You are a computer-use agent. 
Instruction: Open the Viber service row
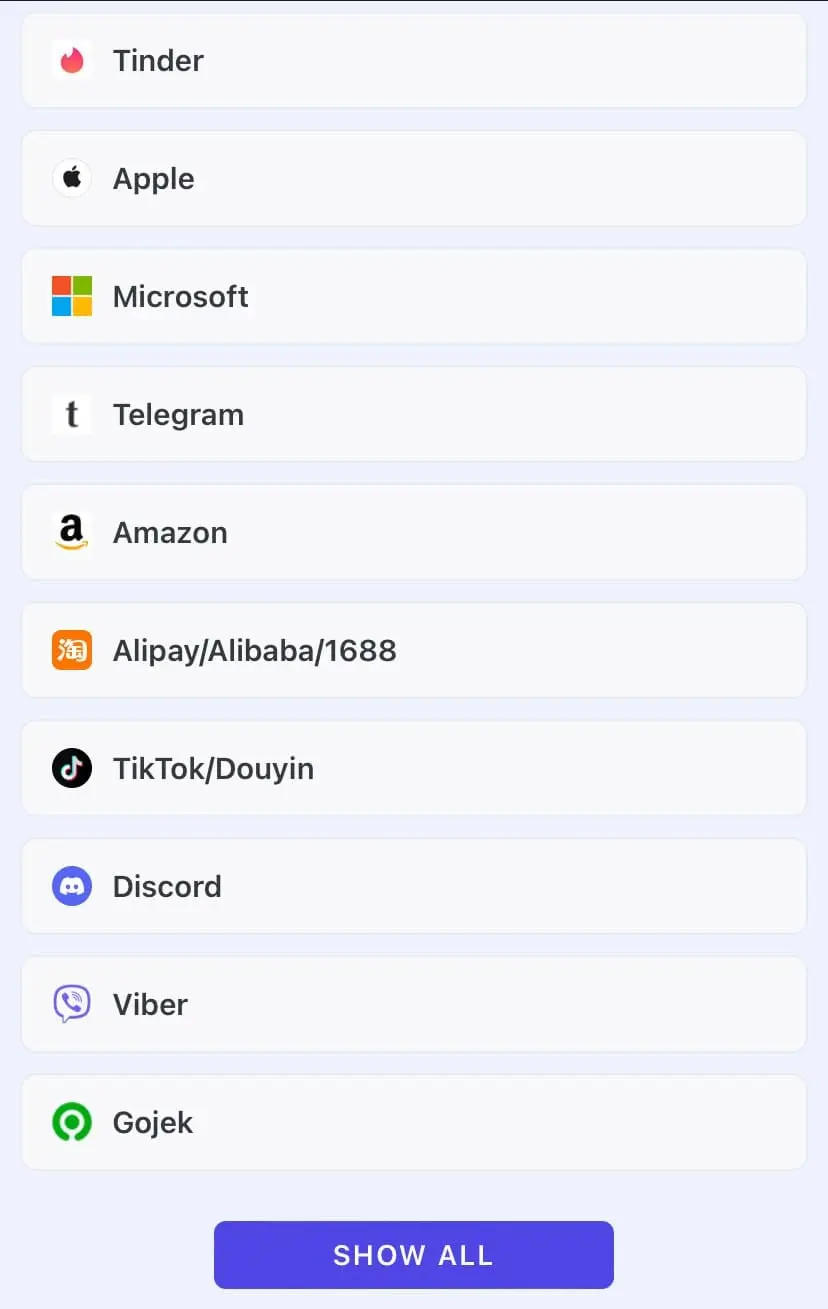[x=413, y=1005]
